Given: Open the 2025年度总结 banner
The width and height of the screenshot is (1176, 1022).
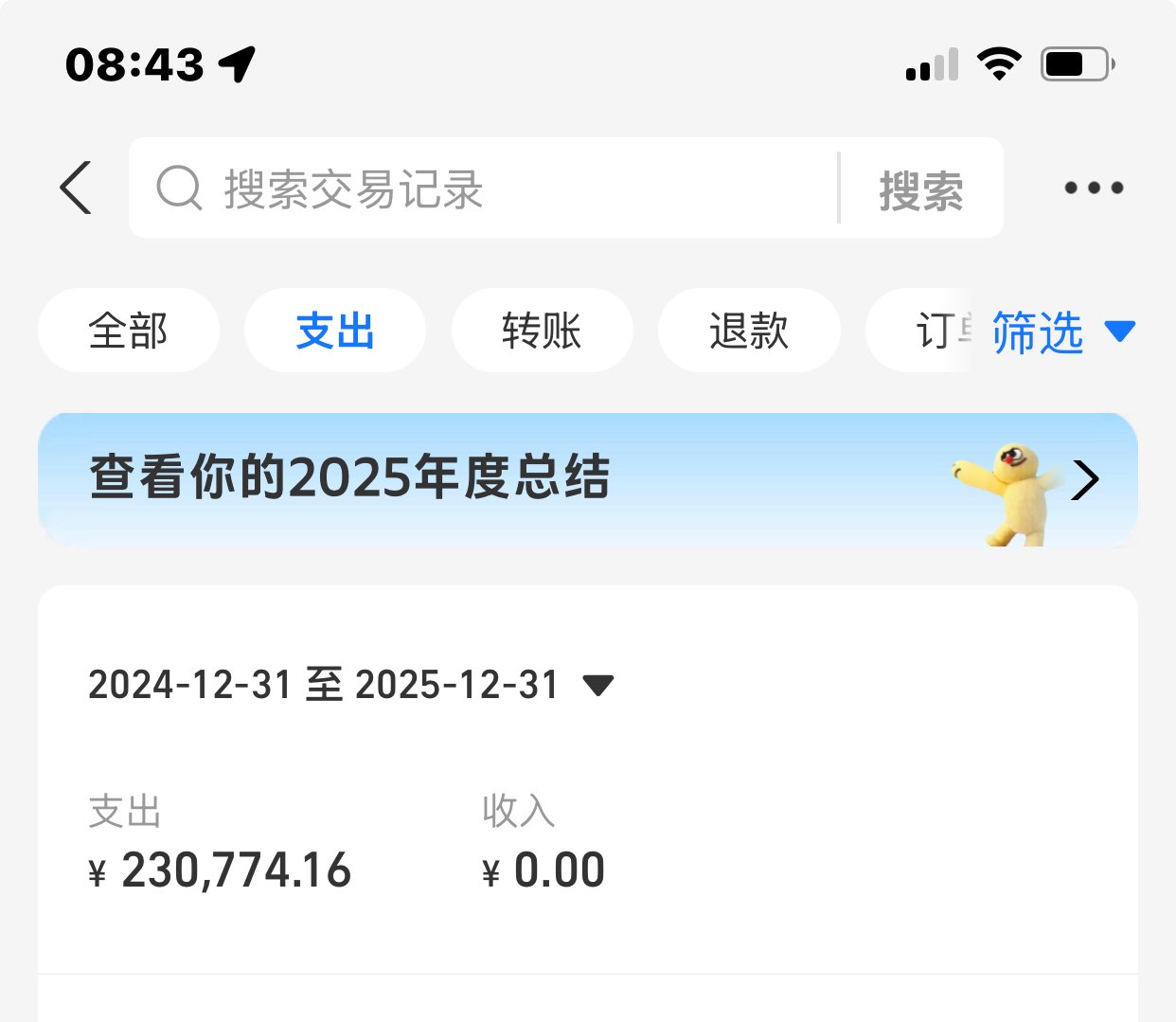Looking at the screenshot, I should (x=587, y=478).
